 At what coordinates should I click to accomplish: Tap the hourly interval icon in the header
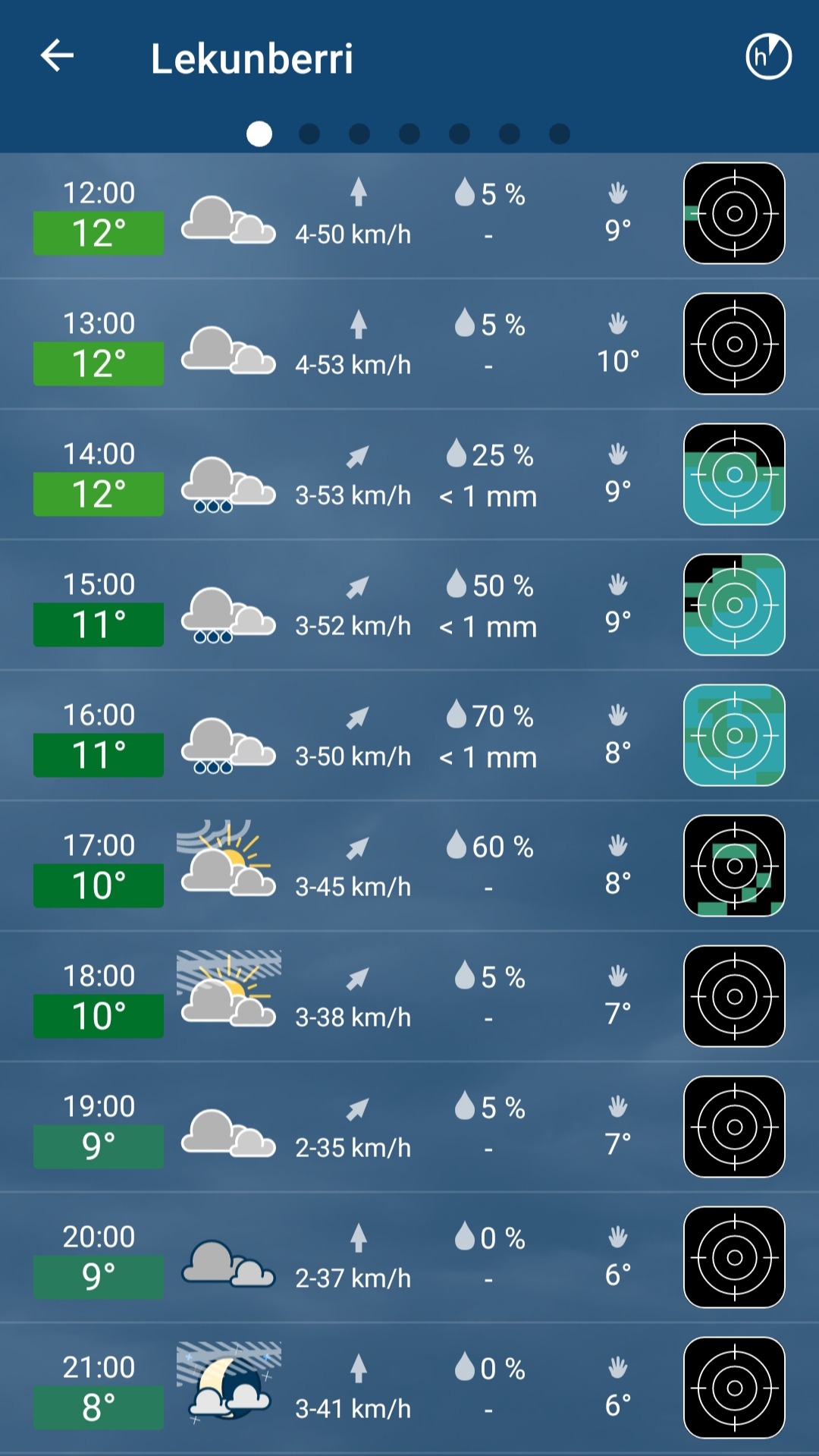[768, 57]
